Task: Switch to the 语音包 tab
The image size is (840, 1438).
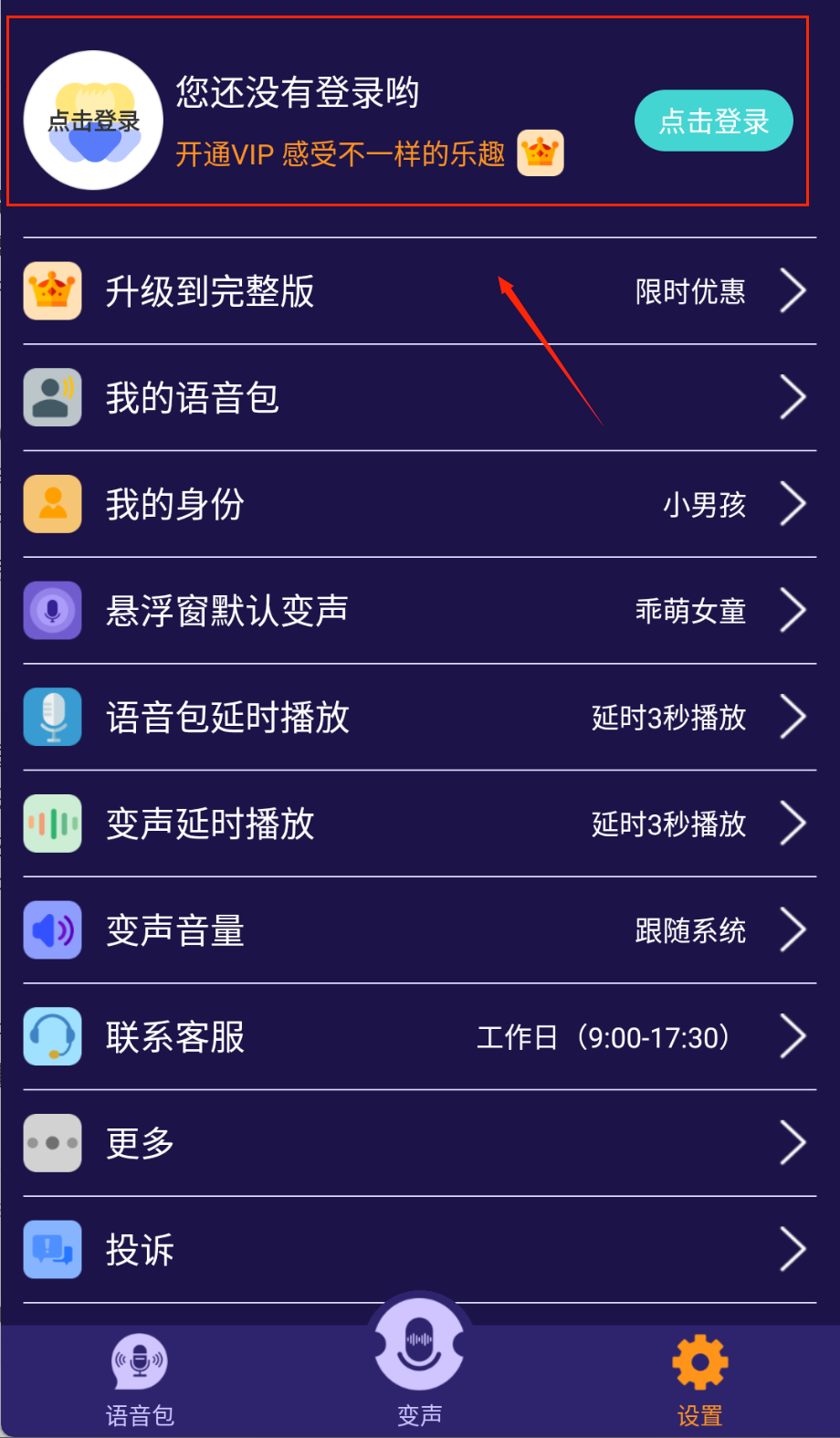Action: [x=140, y=1379]
